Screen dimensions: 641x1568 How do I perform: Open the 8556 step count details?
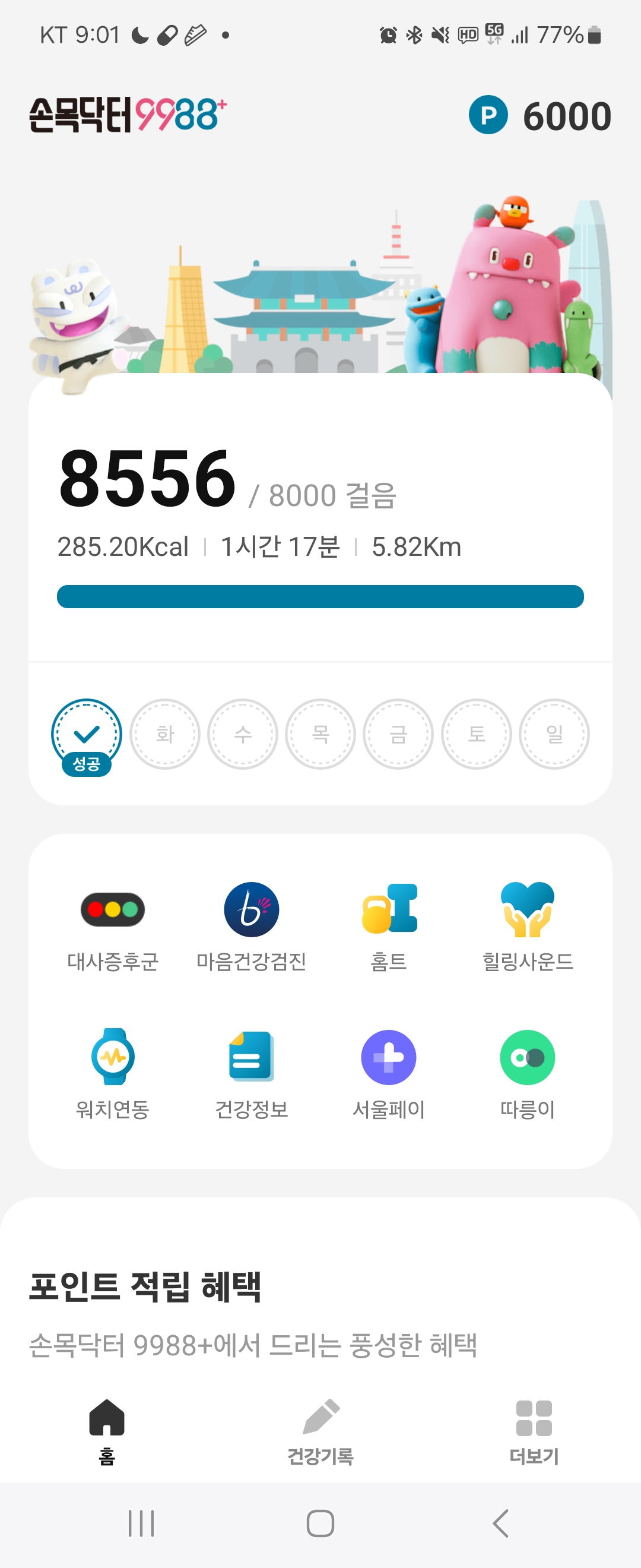coord(148,479)
